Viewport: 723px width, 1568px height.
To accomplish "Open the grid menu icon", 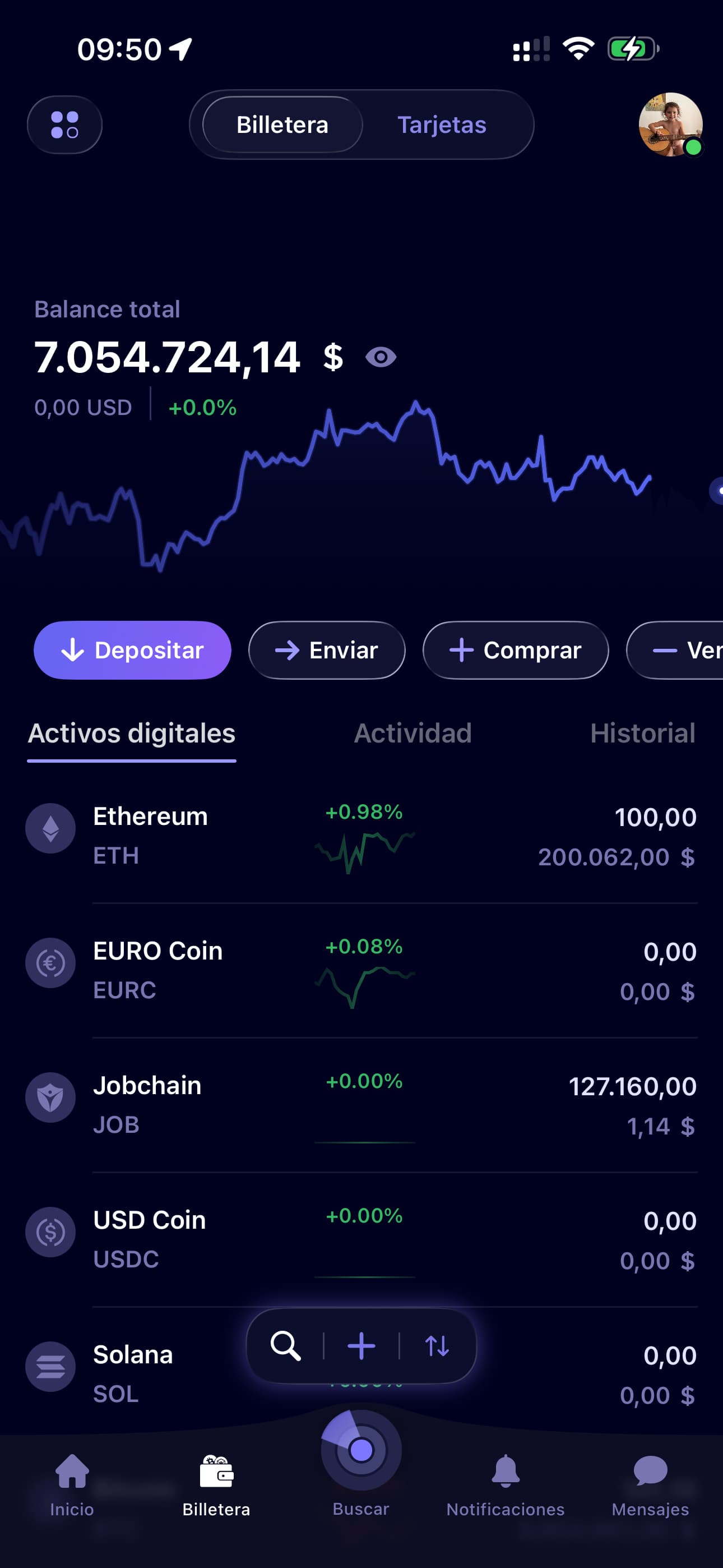I will click(64, 125).
